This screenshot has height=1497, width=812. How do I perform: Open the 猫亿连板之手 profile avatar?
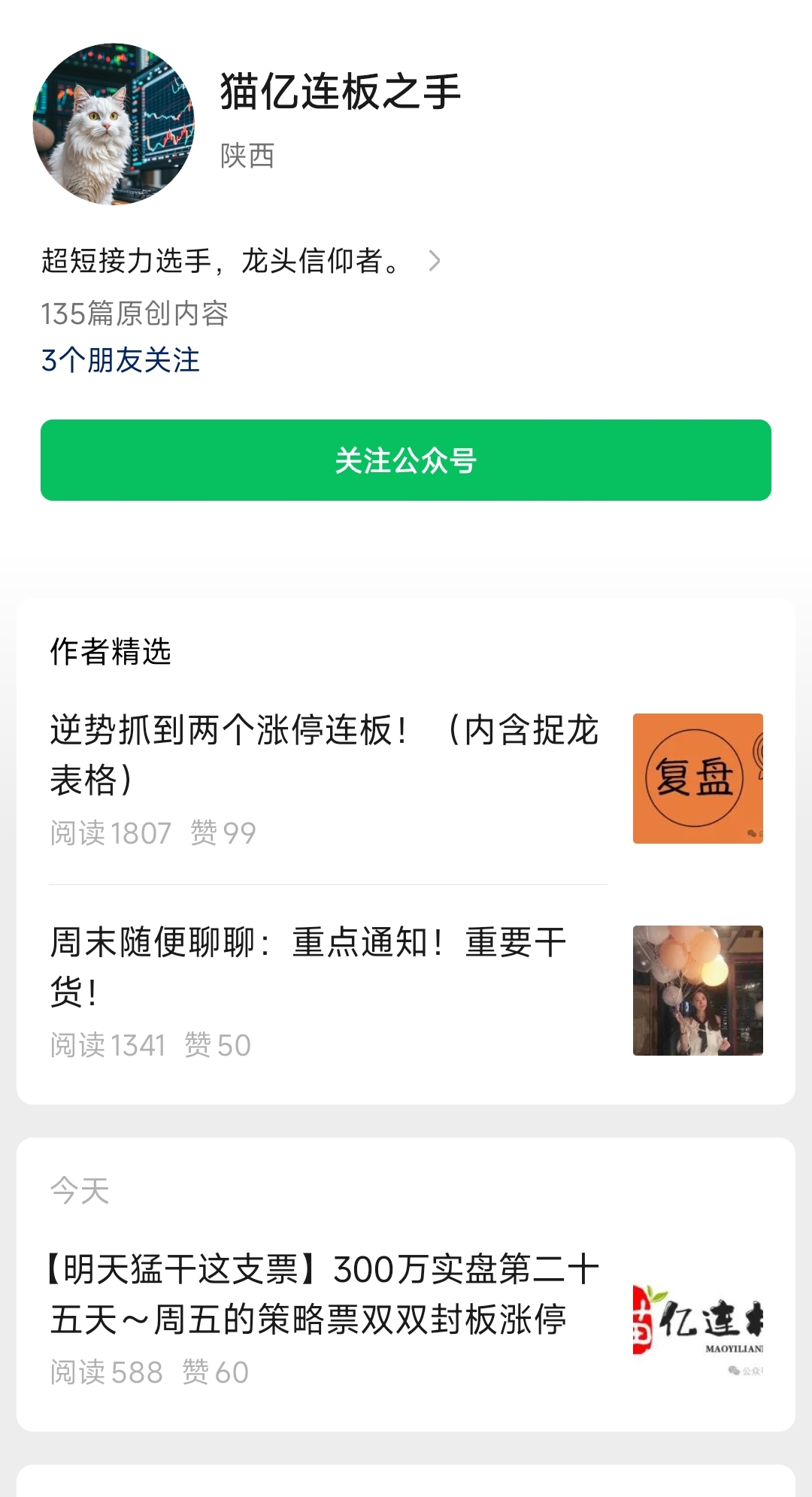point(114,124)
